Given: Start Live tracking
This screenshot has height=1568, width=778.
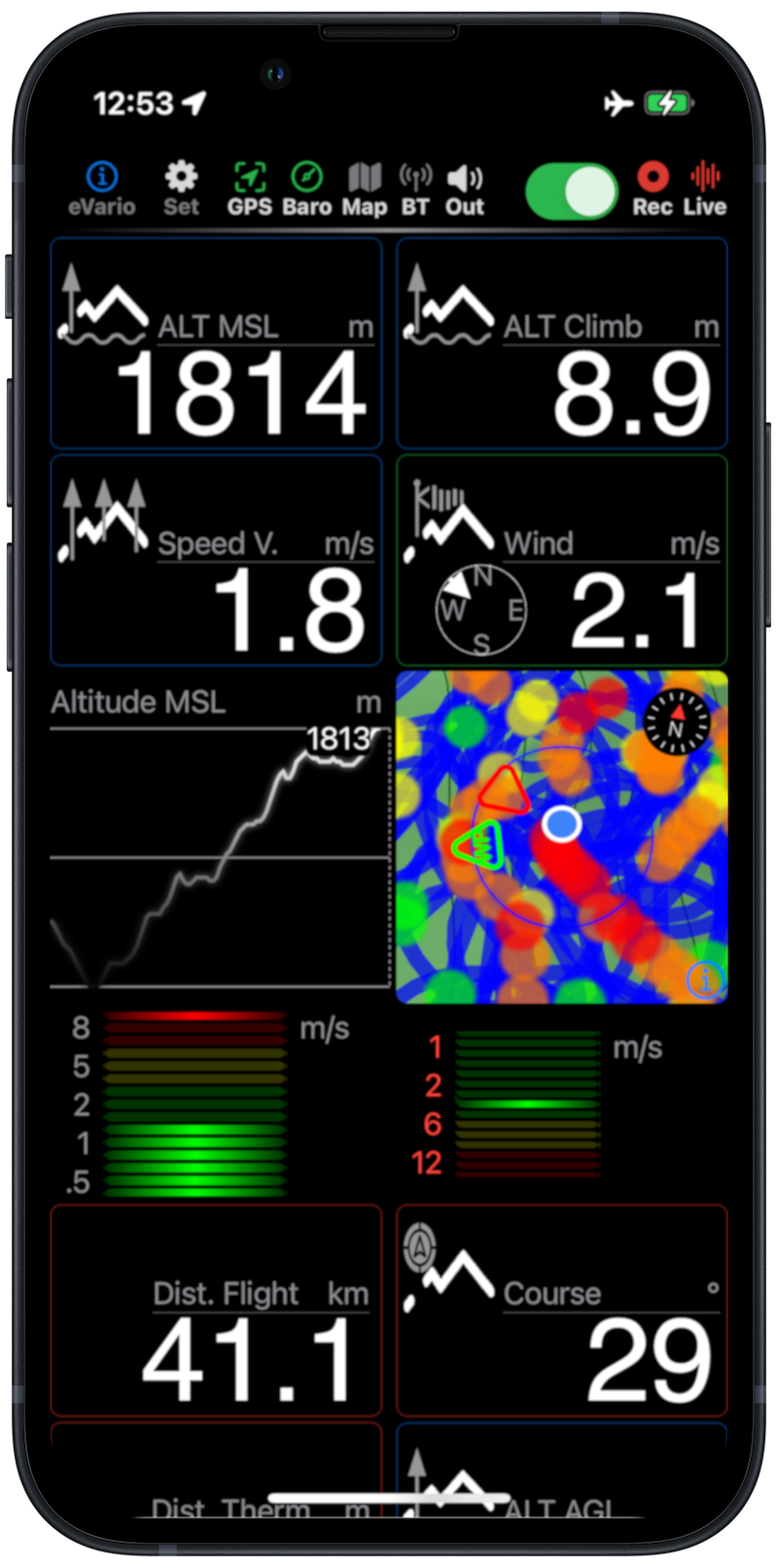Looking at the screenshot, I should (x=704, y=188).
